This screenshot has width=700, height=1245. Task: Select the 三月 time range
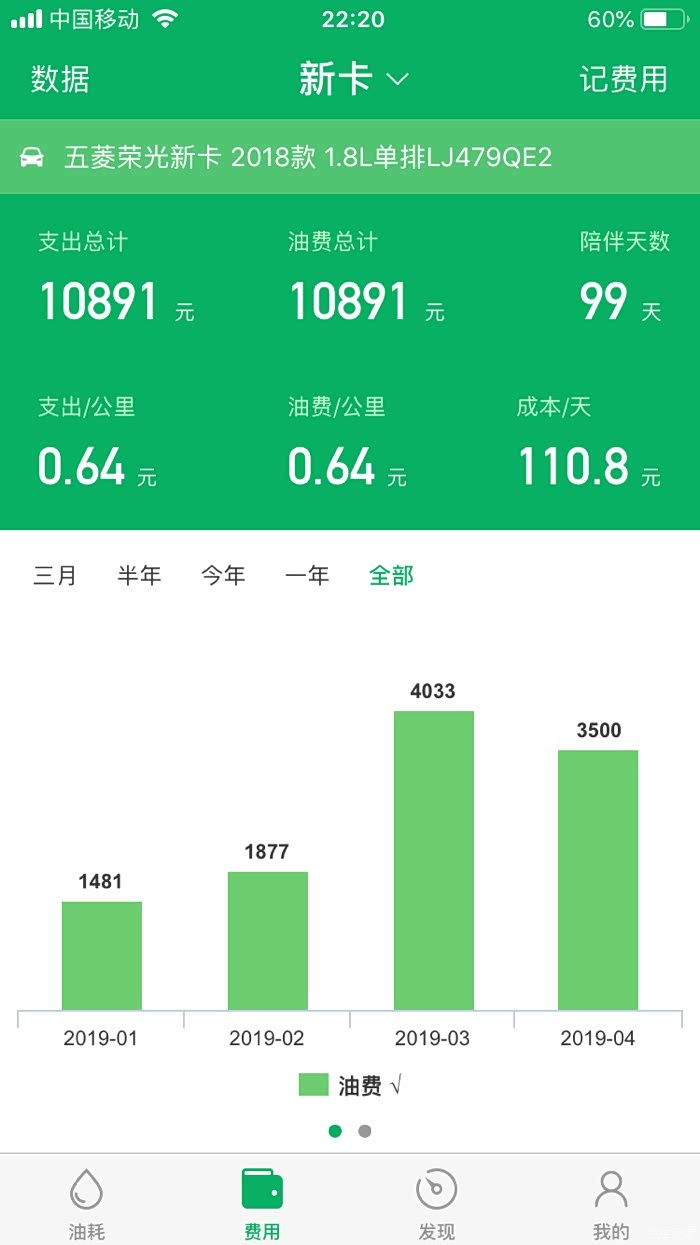[55, 576]
